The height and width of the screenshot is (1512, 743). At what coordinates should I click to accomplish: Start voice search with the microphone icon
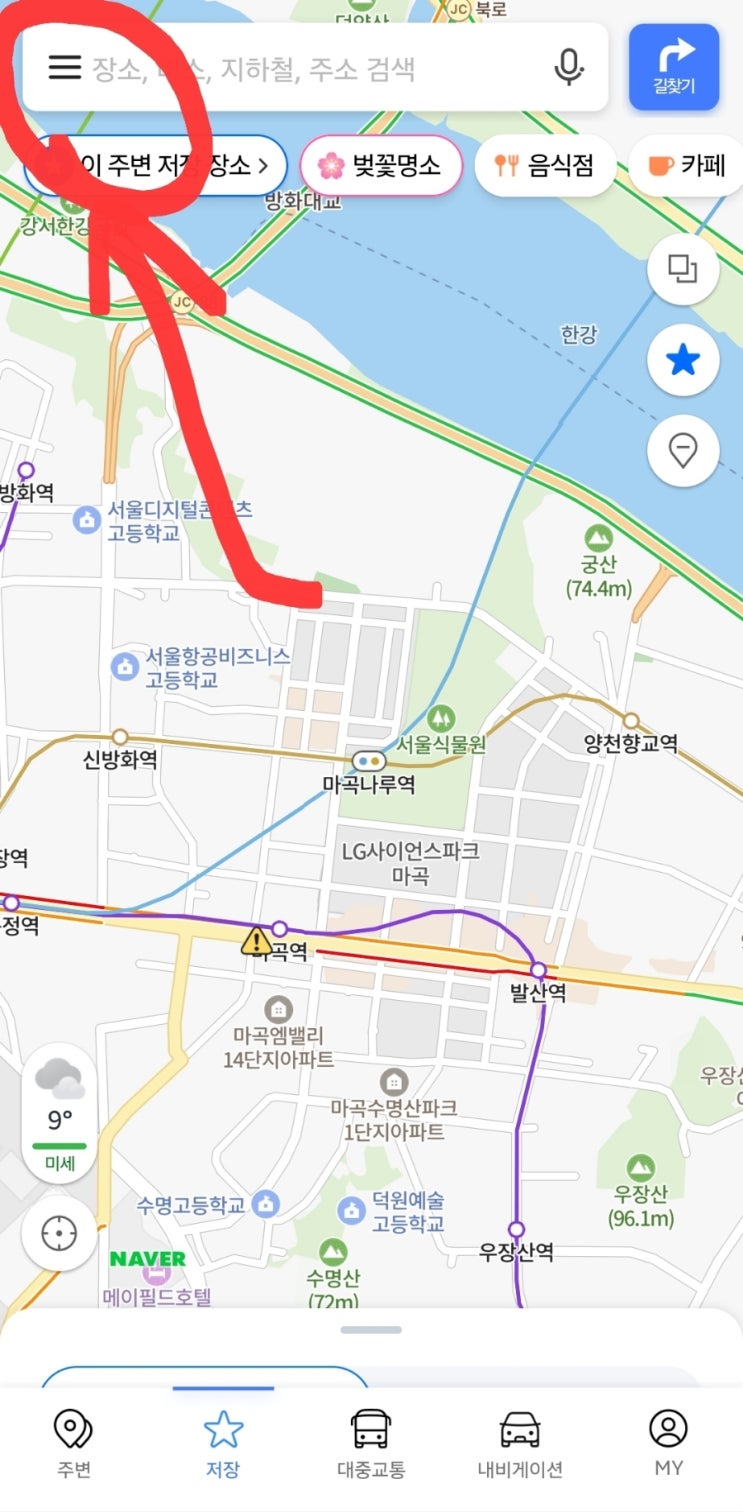click(x=569, y=67)
